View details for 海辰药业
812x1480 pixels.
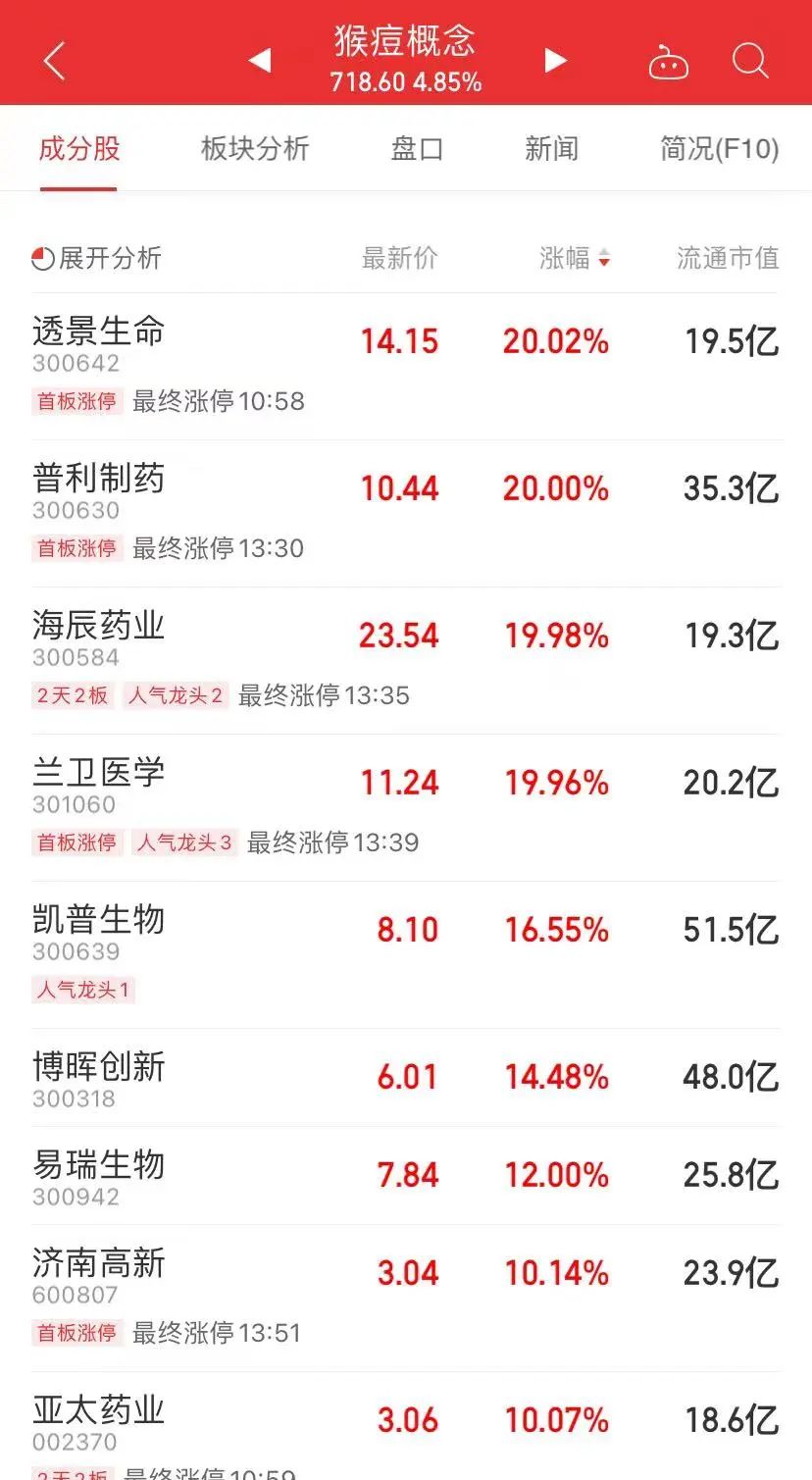point(98,628)
